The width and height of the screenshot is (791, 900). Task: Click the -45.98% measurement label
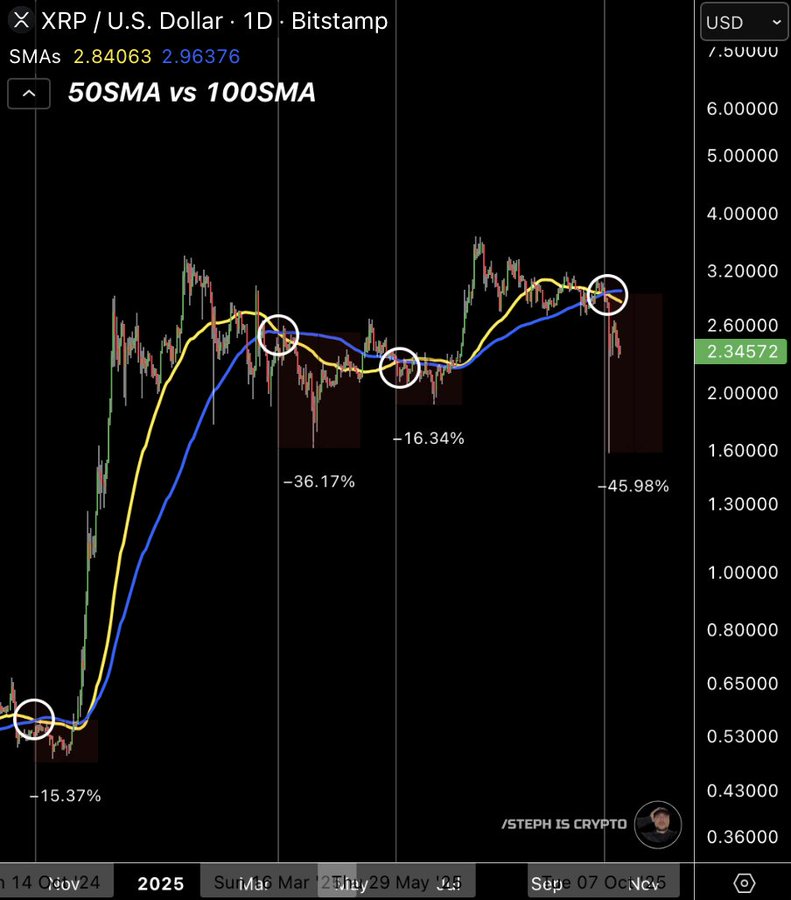click(633, 486)
